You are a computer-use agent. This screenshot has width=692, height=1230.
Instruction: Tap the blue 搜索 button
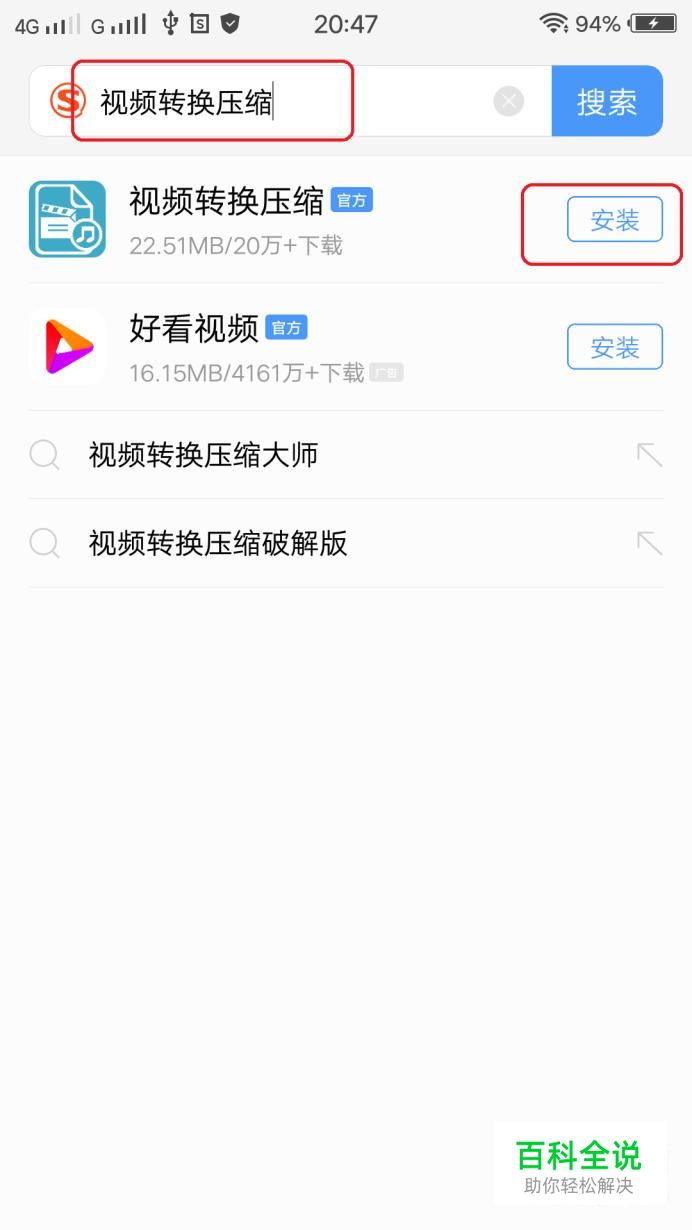607,101
